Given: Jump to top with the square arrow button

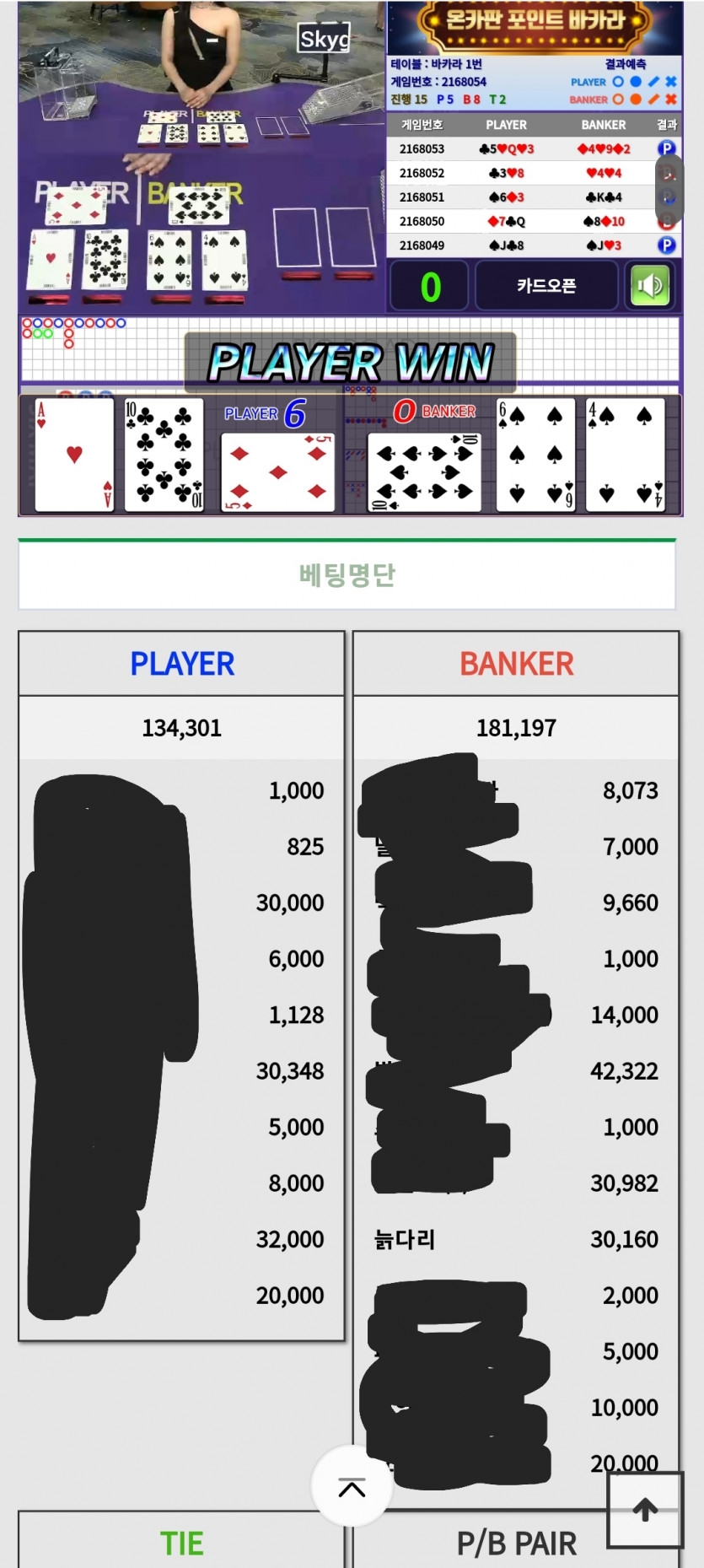Looking at the screenshot, I should [x=645, y=1509].
